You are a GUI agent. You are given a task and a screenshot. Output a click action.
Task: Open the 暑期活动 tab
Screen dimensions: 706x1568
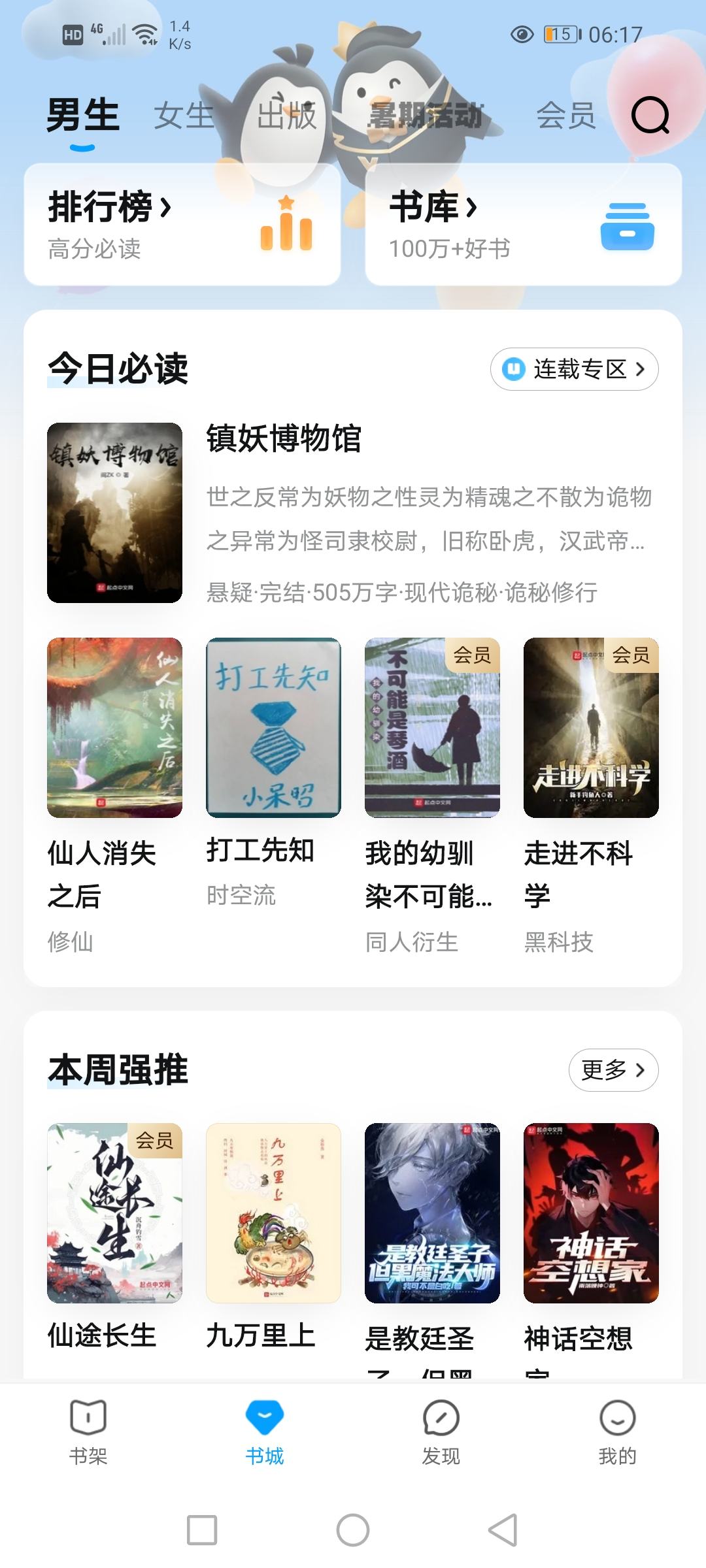[426, 116]
